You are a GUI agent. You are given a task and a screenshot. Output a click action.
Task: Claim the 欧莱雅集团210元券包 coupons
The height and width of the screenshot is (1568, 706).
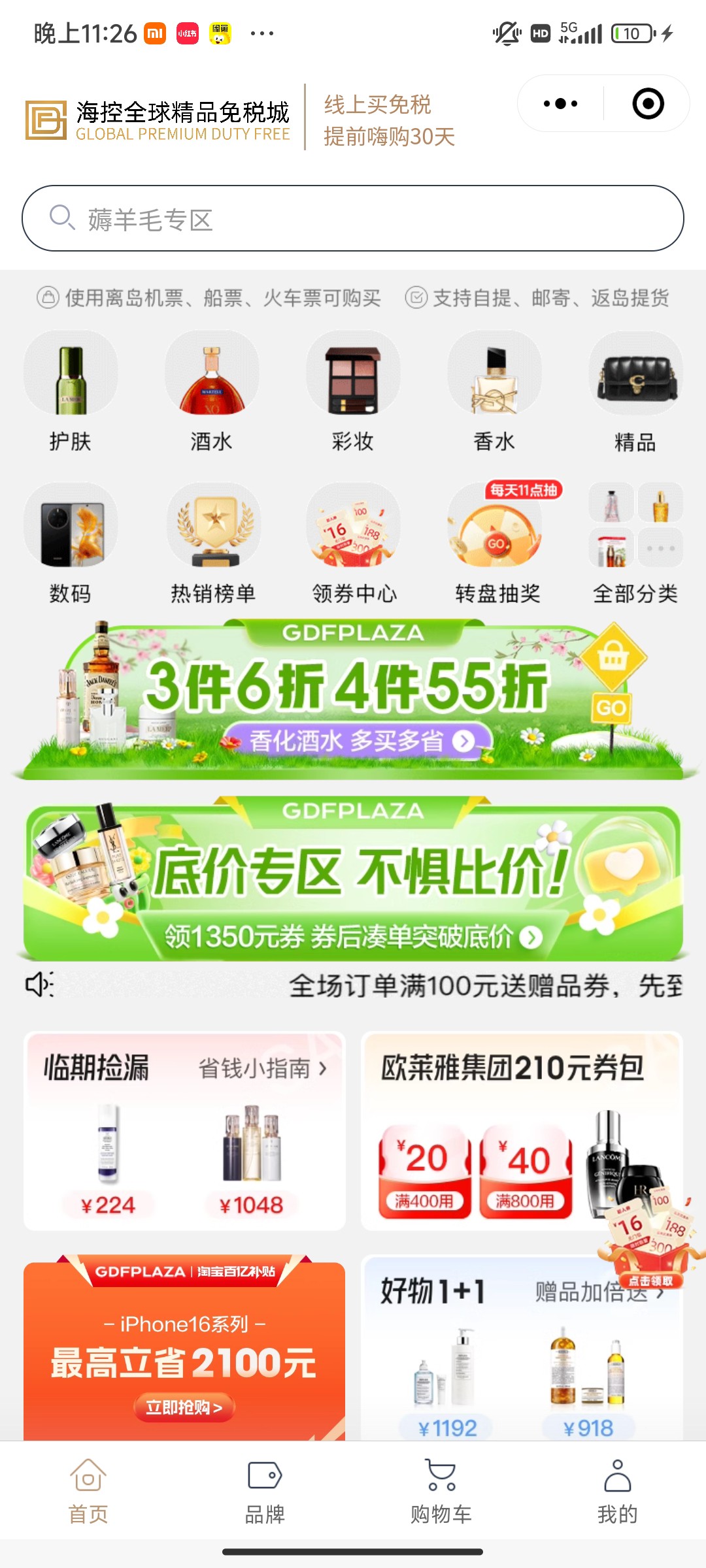[x=522, y=1130]
